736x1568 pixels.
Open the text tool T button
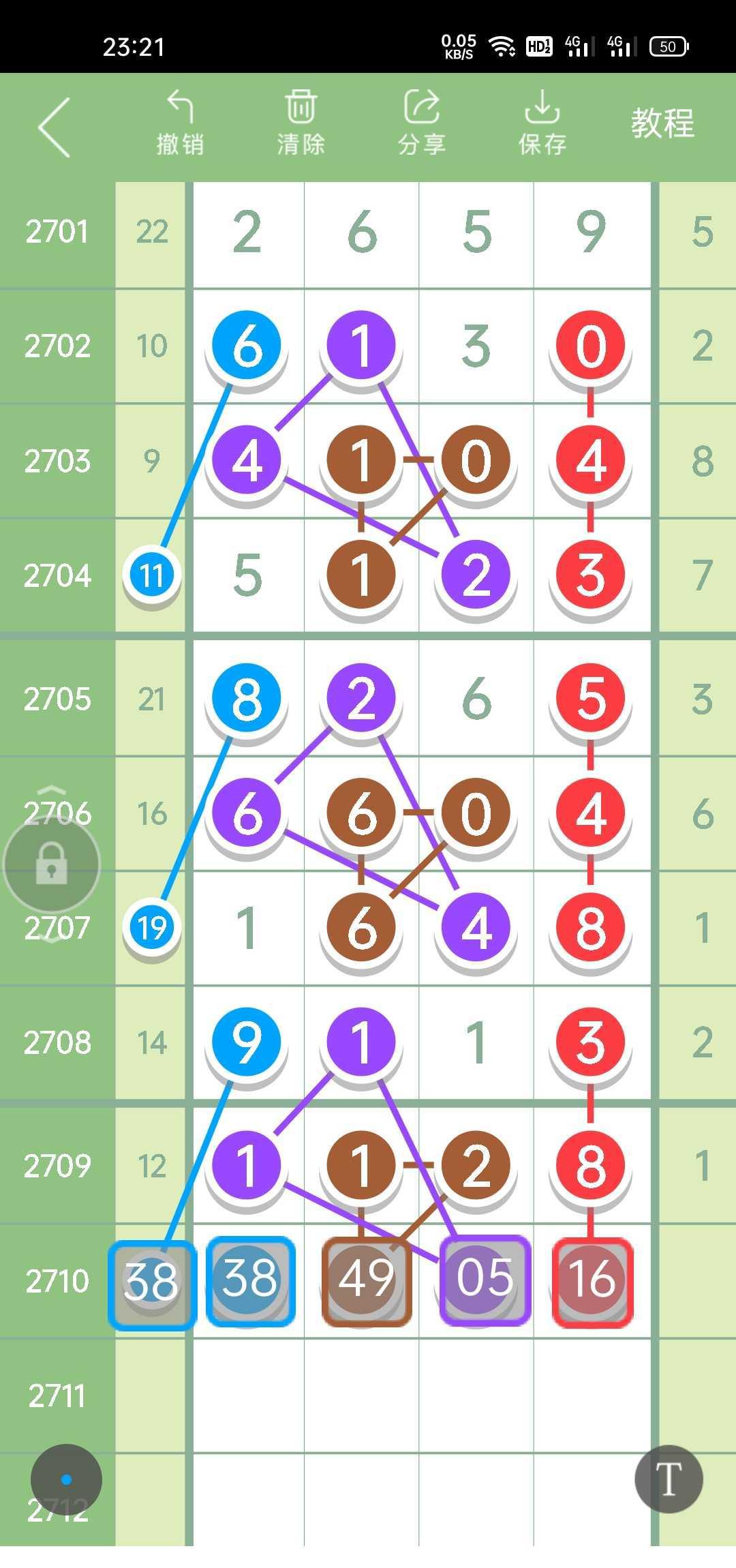point(669,1479)
